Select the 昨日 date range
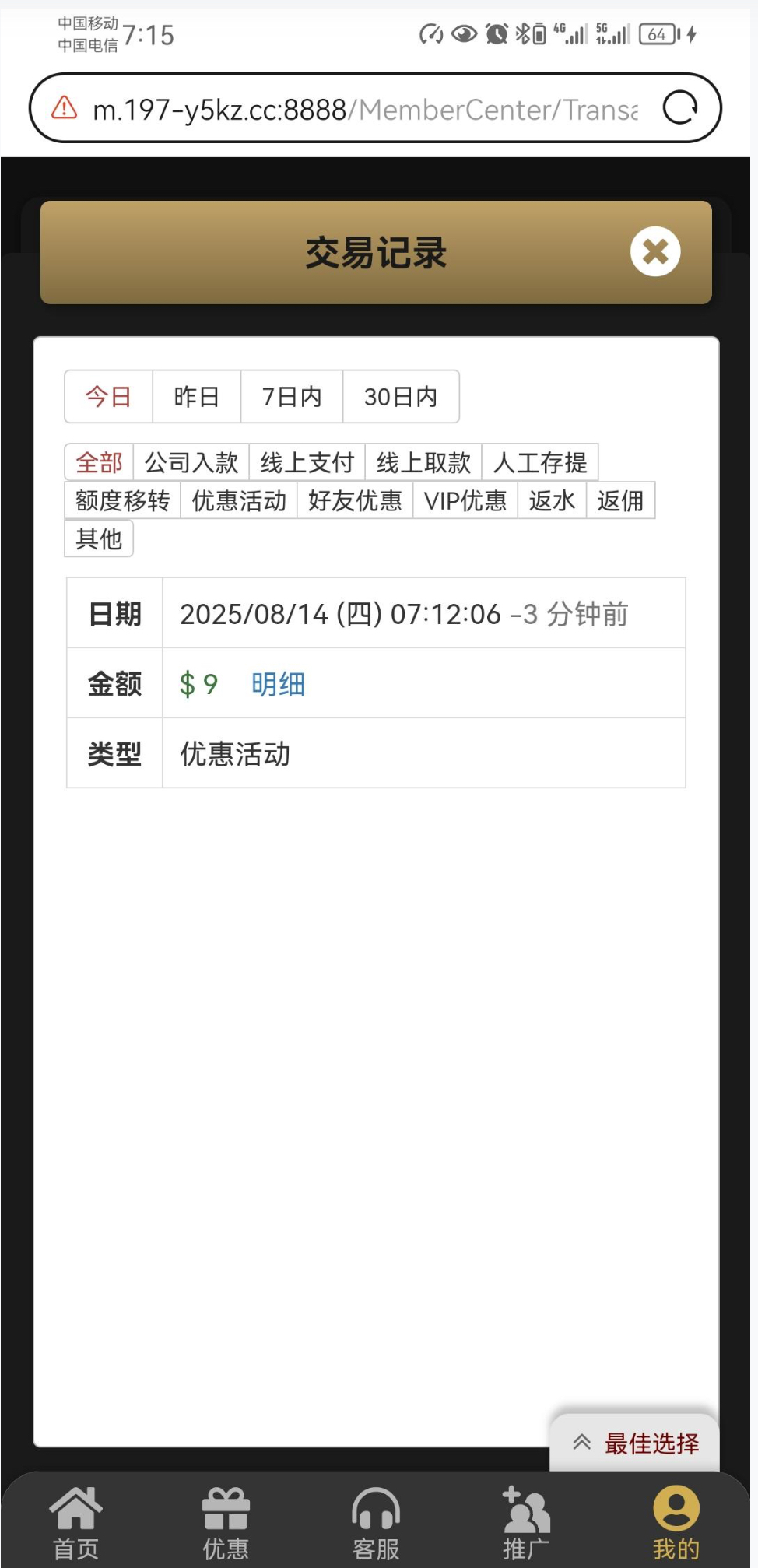758x1568 pixels. 196,397
